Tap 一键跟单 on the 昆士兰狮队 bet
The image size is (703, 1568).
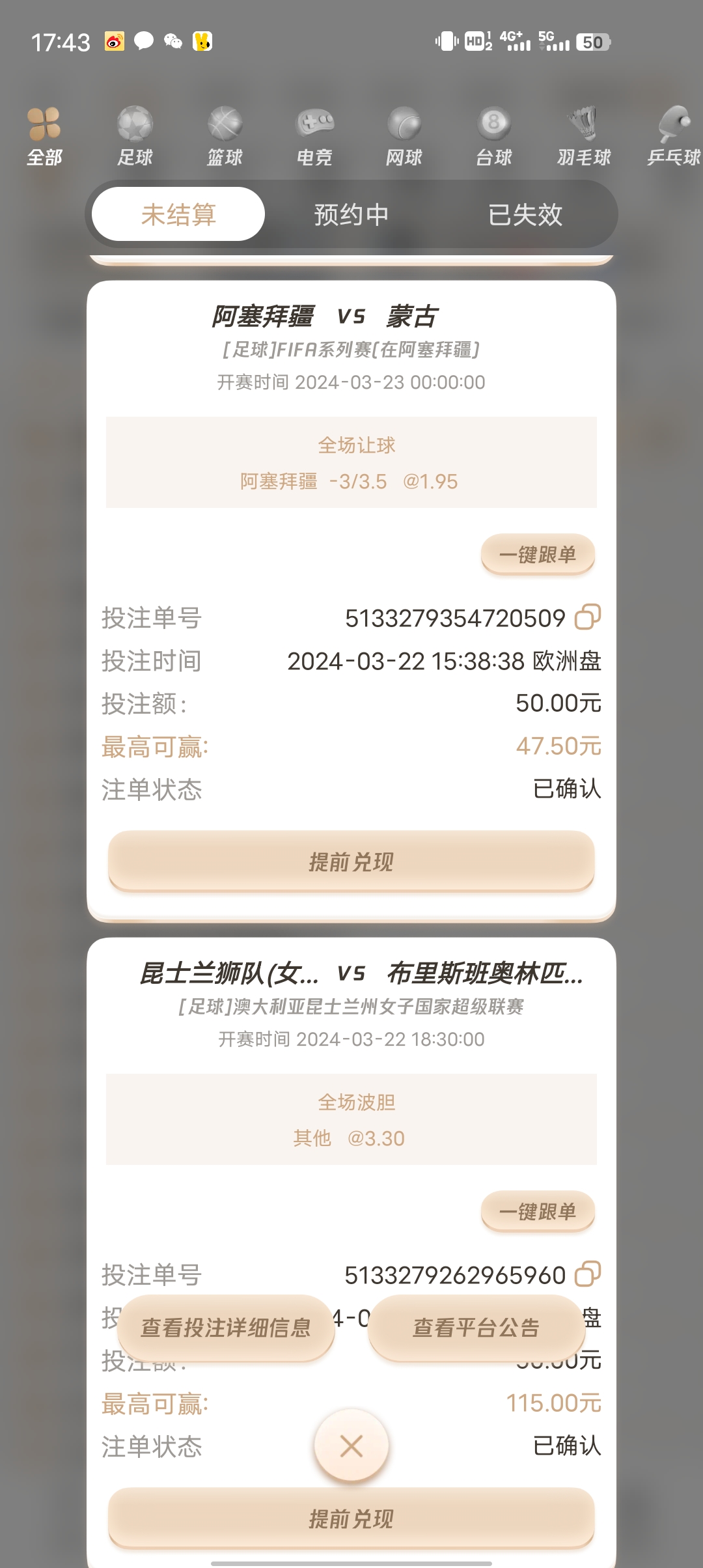pyautogui.click(x=538, y=1212)
